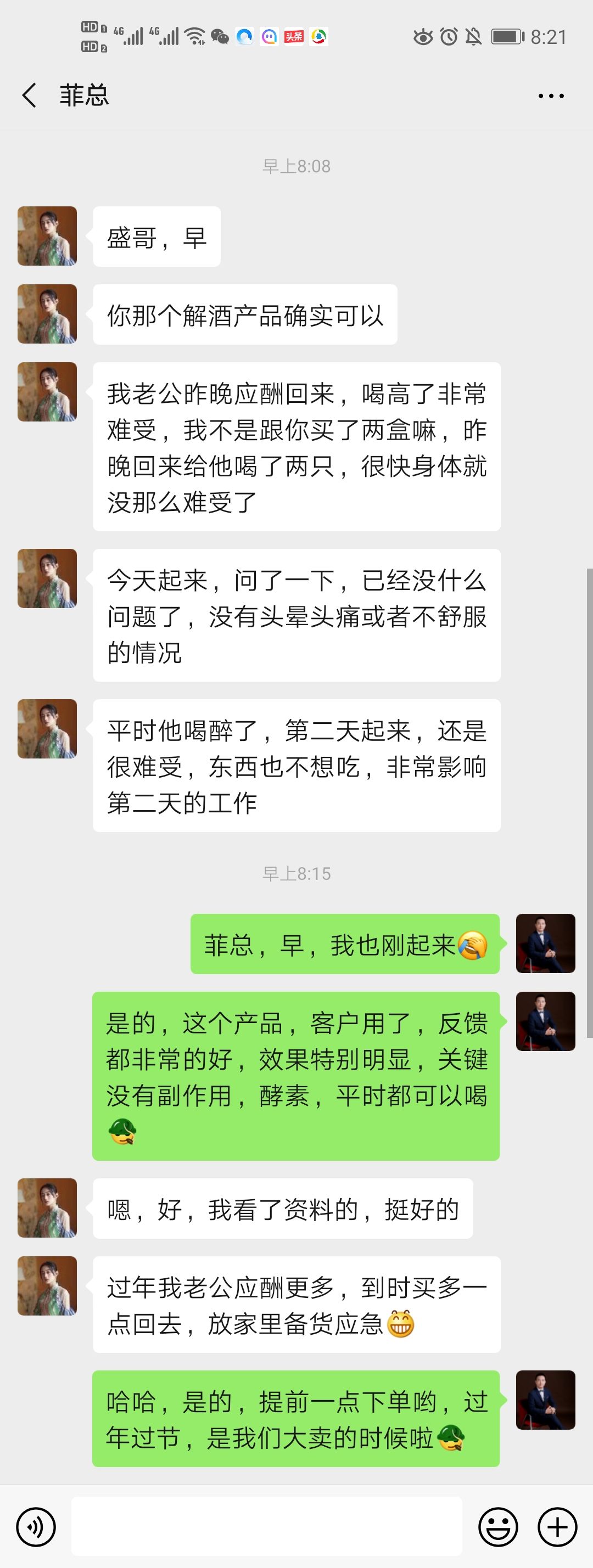Tap the battery level indicator
Screen dimensions: 593x1568
coord(508,37)
